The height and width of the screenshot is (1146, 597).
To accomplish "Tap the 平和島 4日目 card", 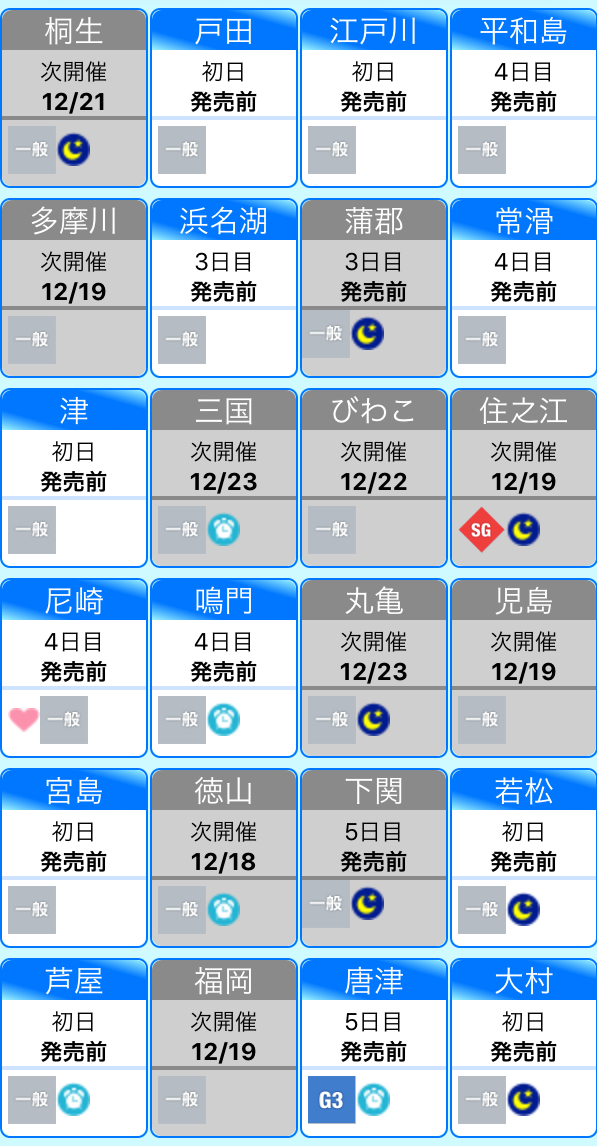I will [523, 98].
